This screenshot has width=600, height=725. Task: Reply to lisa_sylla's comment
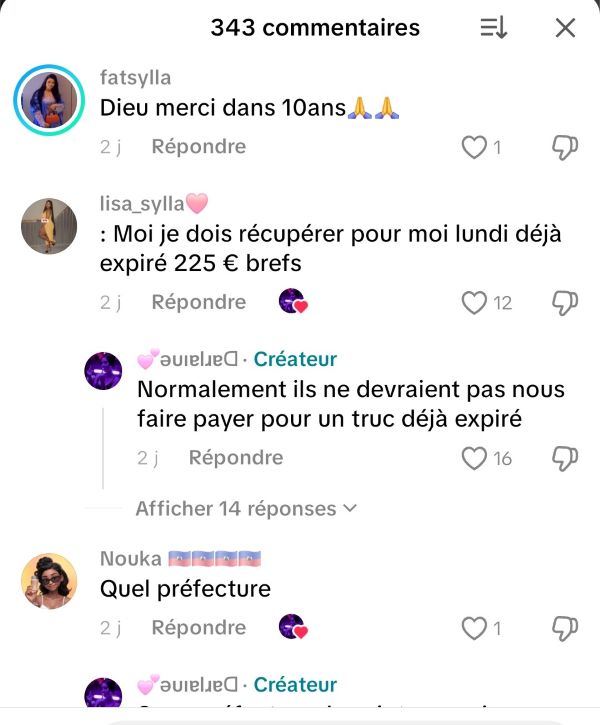pyautogui.click(x=198, y=302)
